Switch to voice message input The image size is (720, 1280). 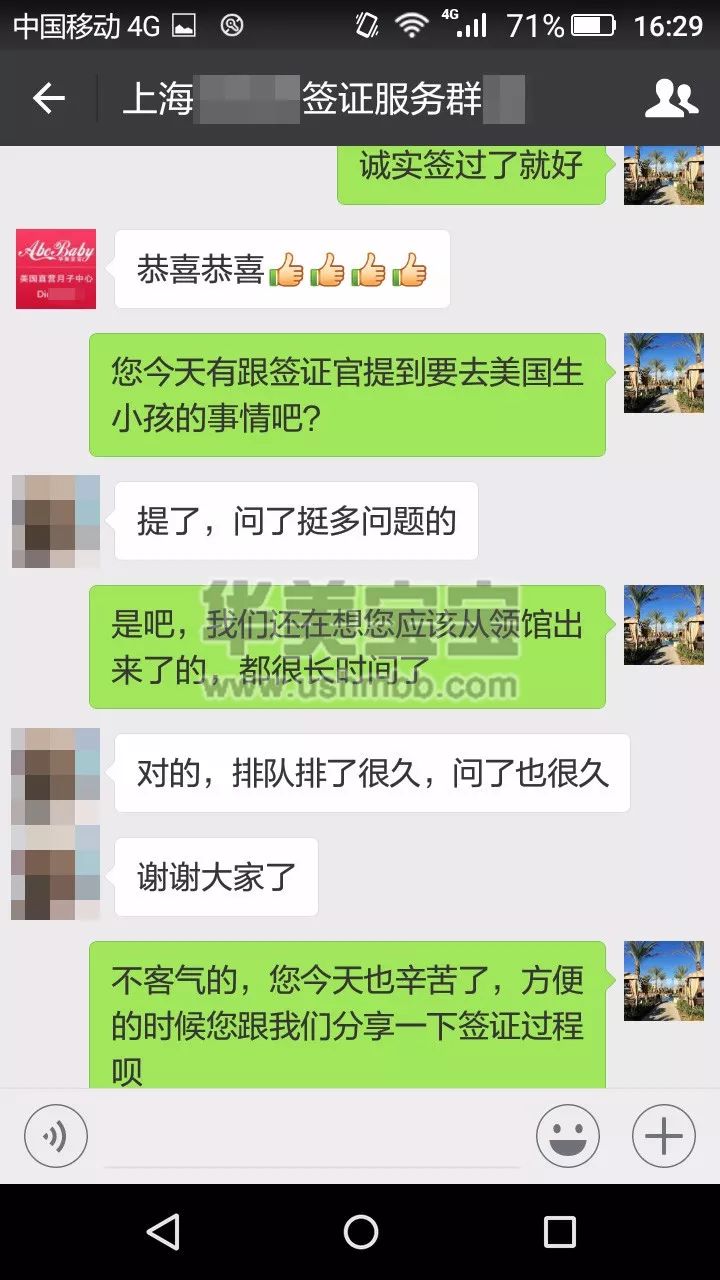click(56, 1136)
